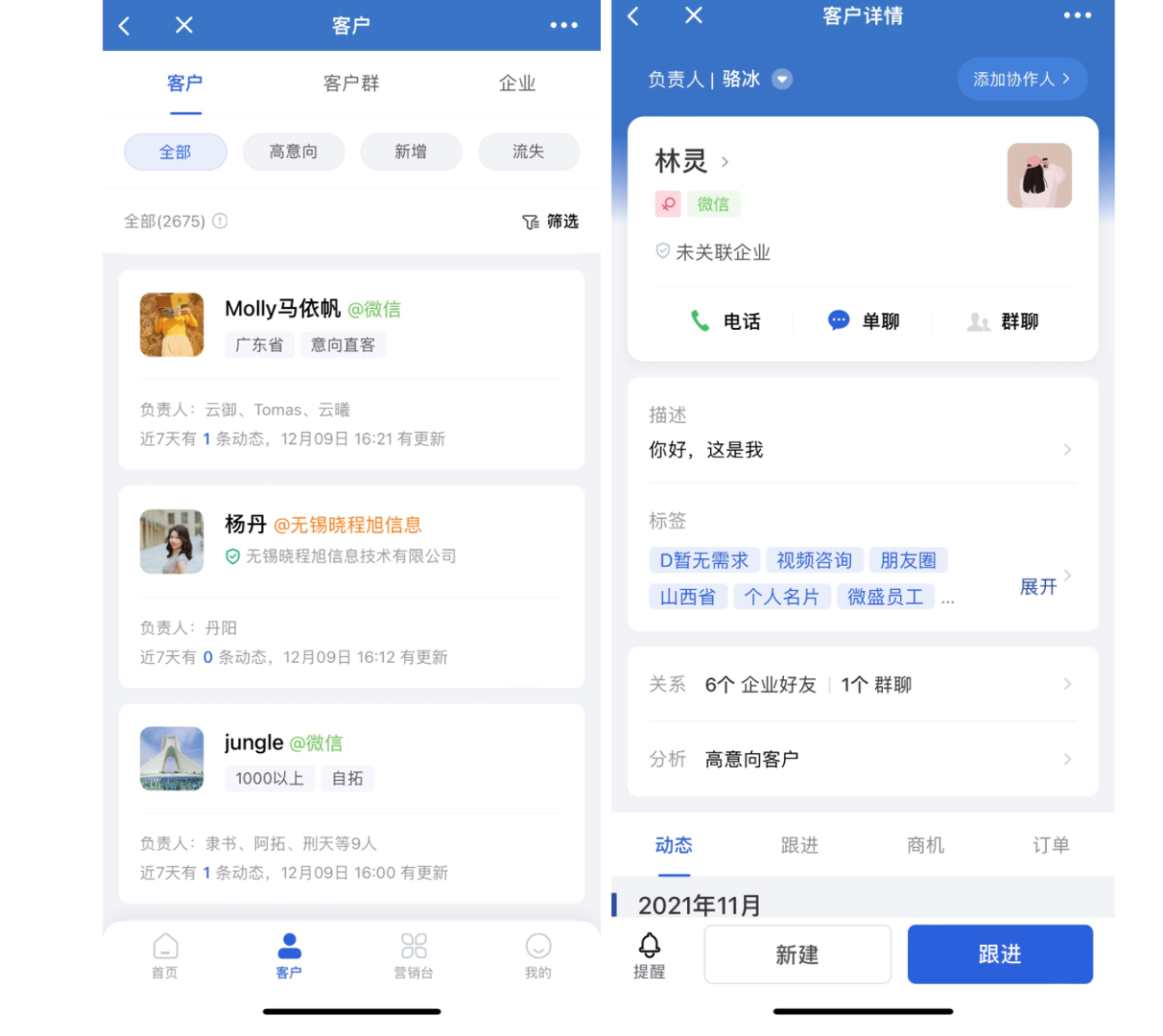Open customer card 杨丹

(351, 585)
